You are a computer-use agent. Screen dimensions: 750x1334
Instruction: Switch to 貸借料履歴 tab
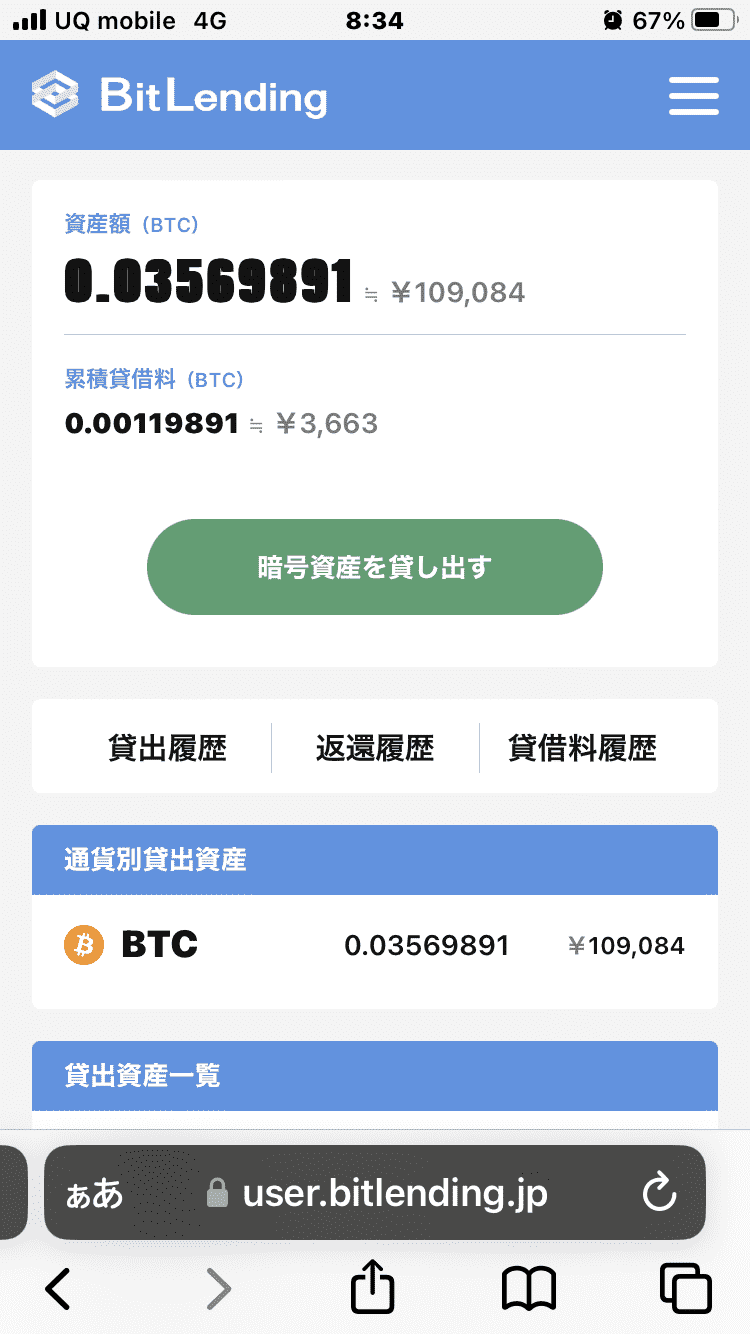click(x=583, y=746)
